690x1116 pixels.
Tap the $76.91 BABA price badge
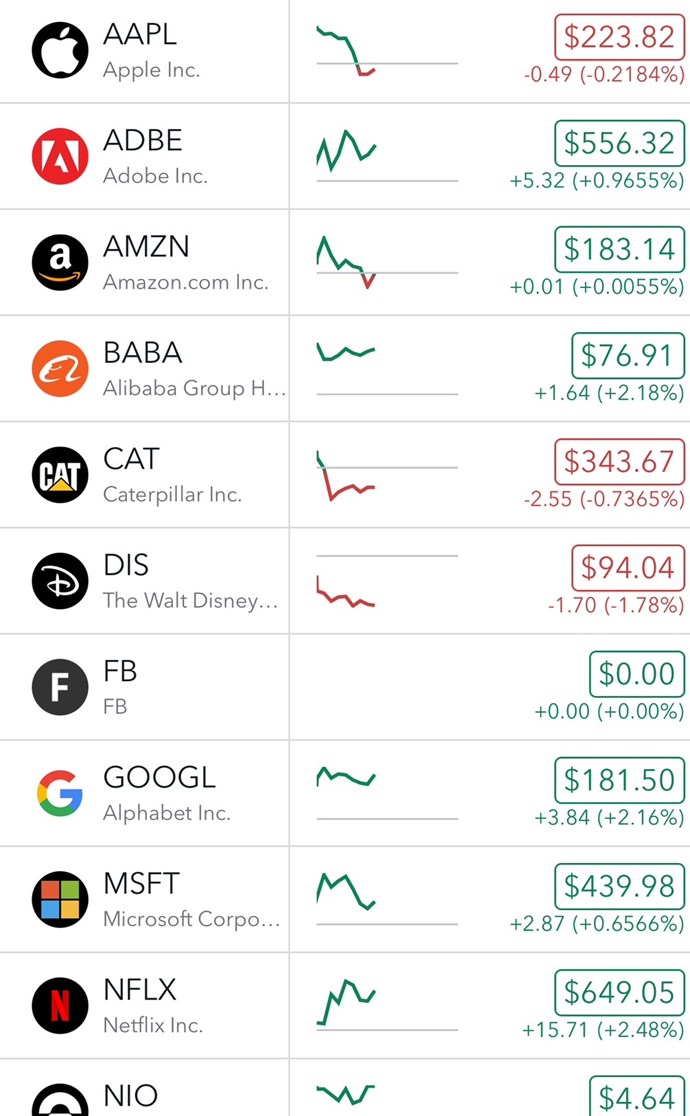tap(628, 356)
